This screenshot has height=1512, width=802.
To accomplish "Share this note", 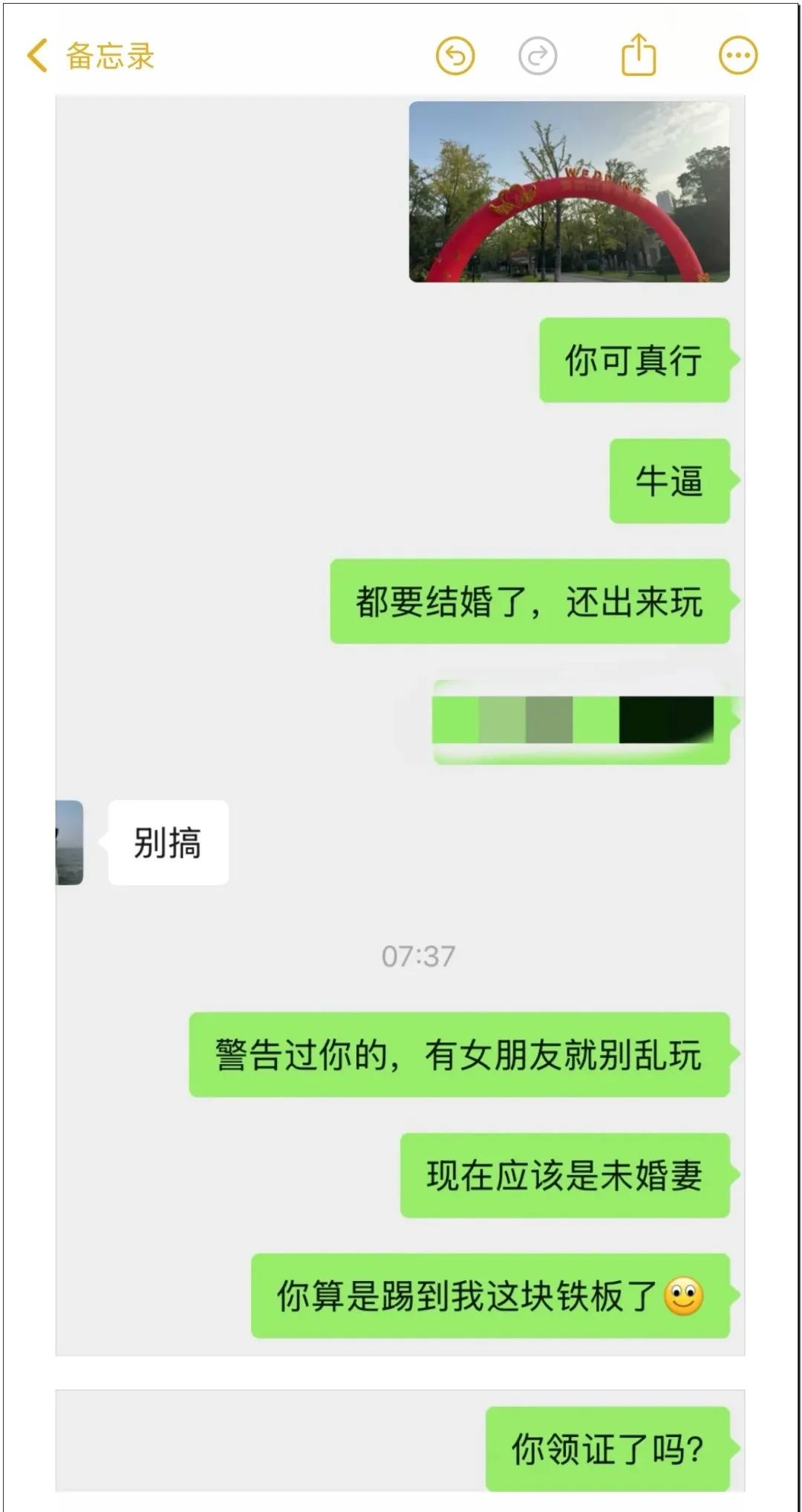I will point(638,55).
